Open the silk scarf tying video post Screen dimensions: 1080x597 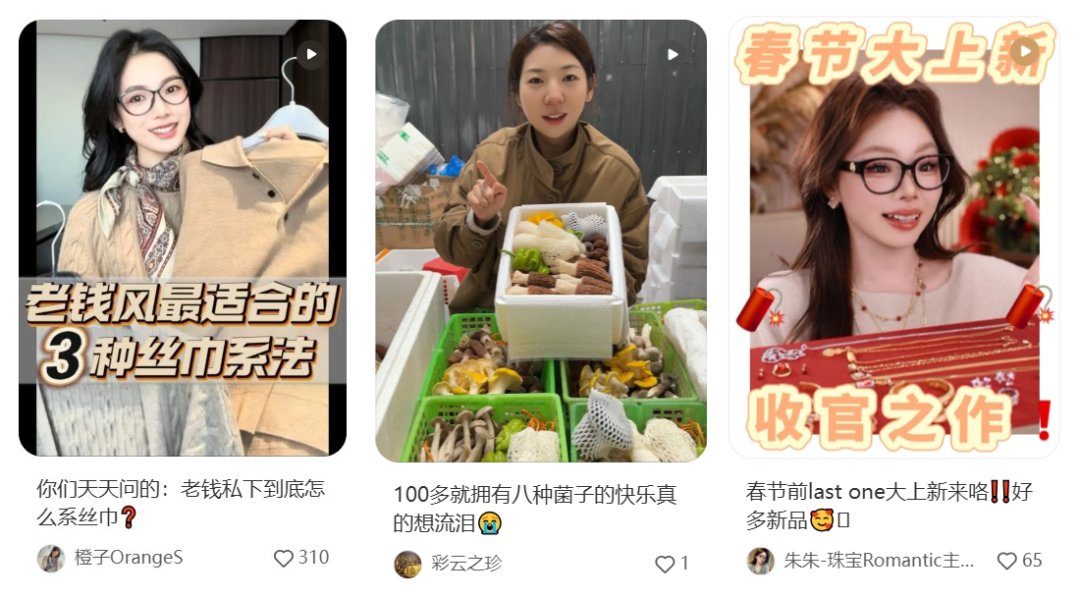(182, 238)
